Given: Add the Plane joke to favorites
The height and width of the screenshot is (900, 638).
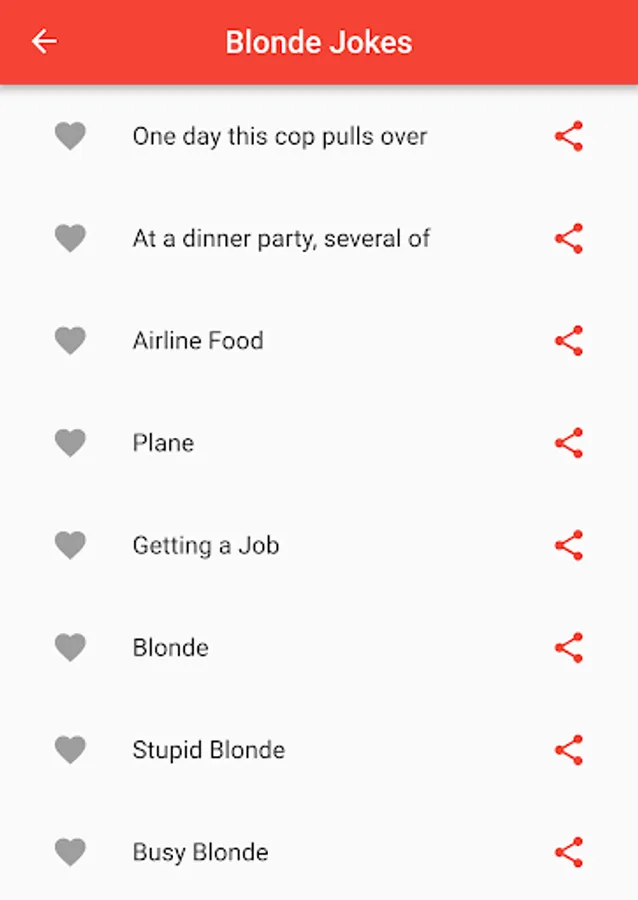Looking at the screenshot, I should 70,443.
